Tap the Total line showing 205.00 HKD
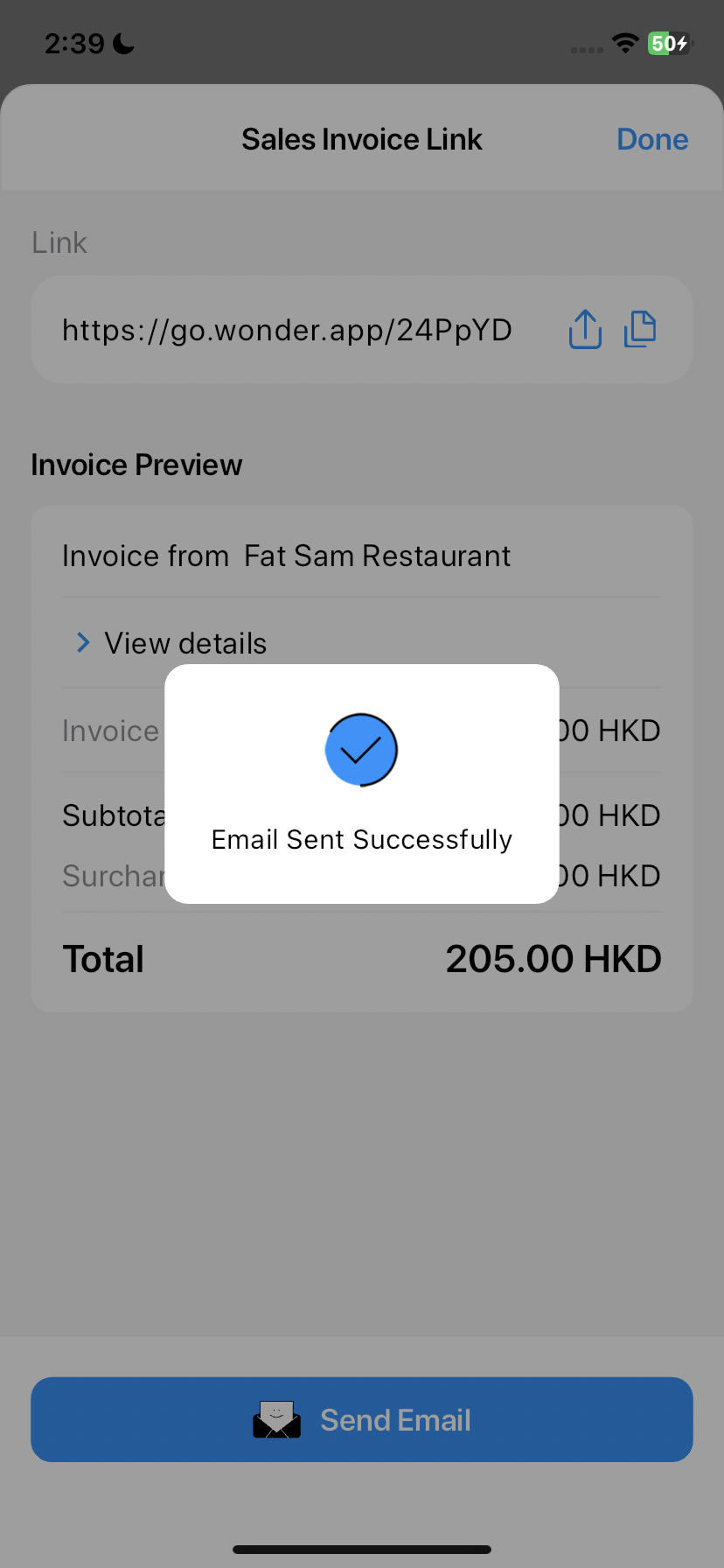 (361, 957)
